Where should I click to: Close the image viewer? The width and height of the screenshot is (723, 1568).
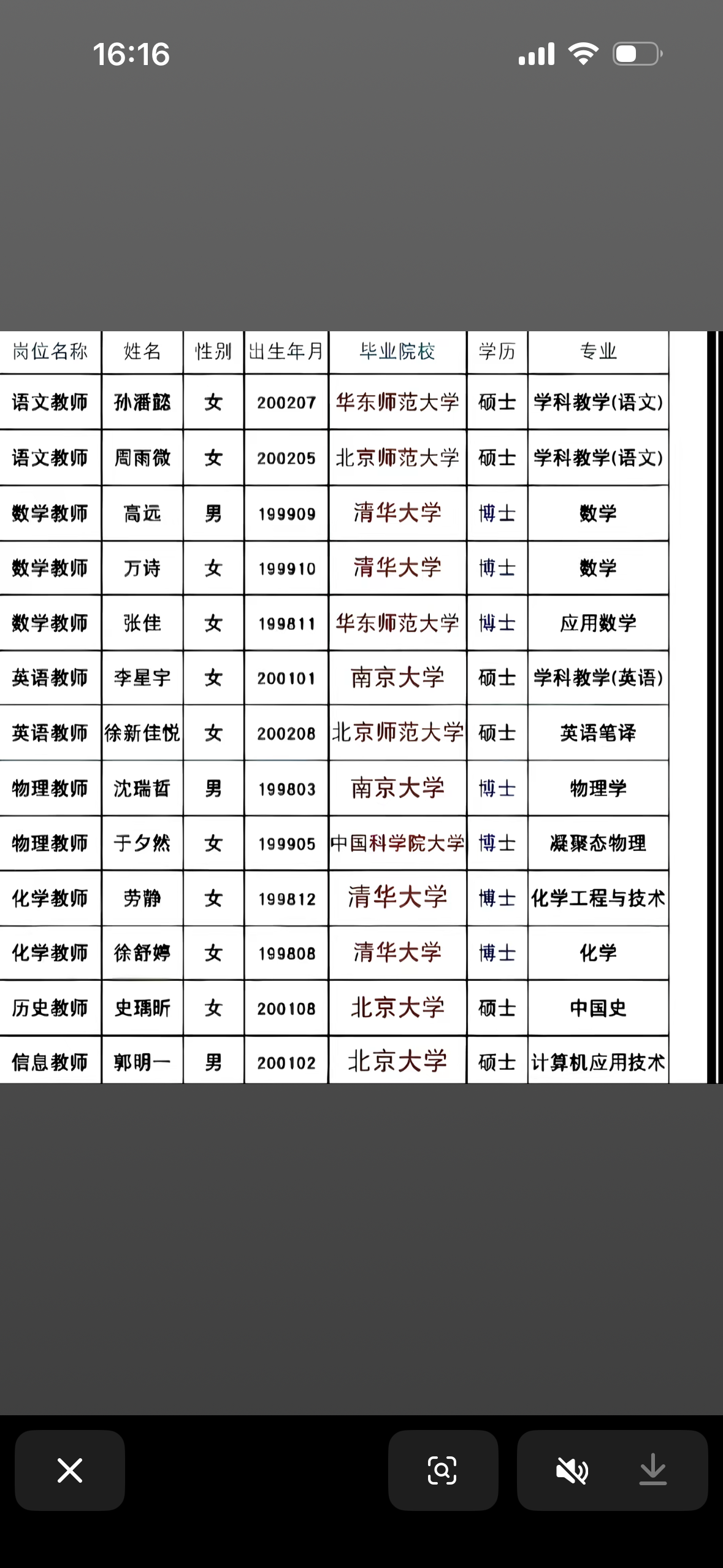point(70,1470)
